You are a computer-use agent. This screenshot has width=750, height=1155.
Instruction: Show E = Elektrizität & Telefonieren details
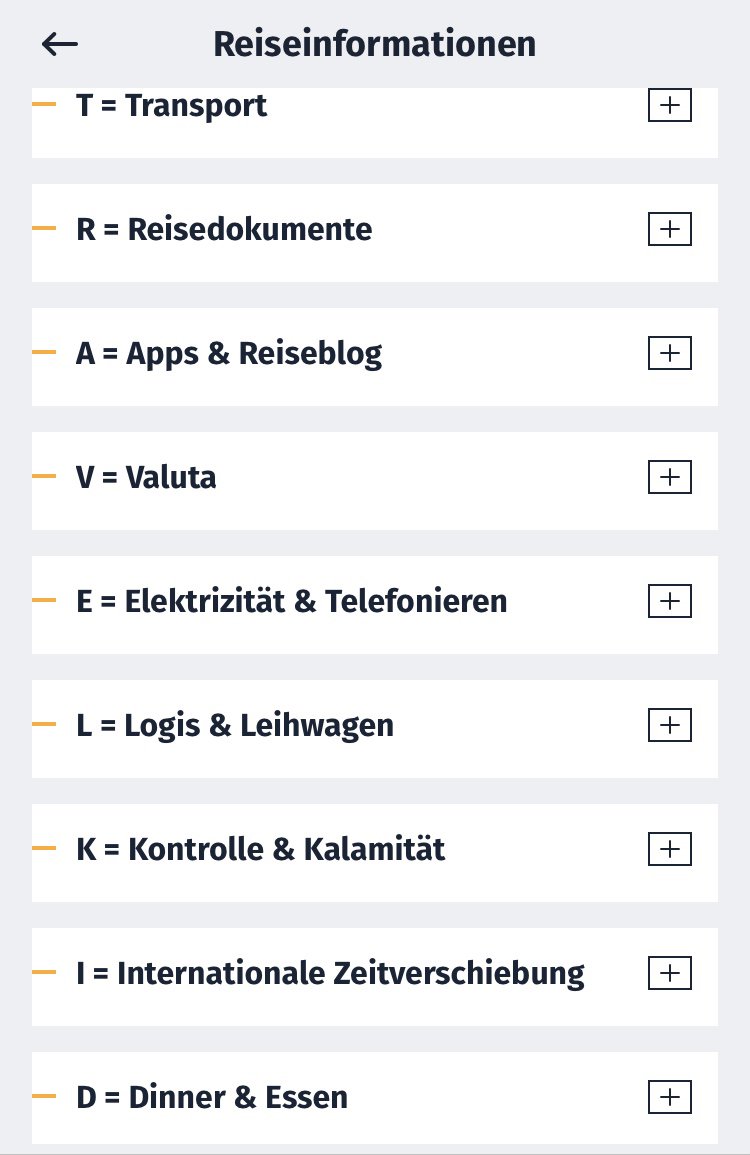click(x=669, y=601)
